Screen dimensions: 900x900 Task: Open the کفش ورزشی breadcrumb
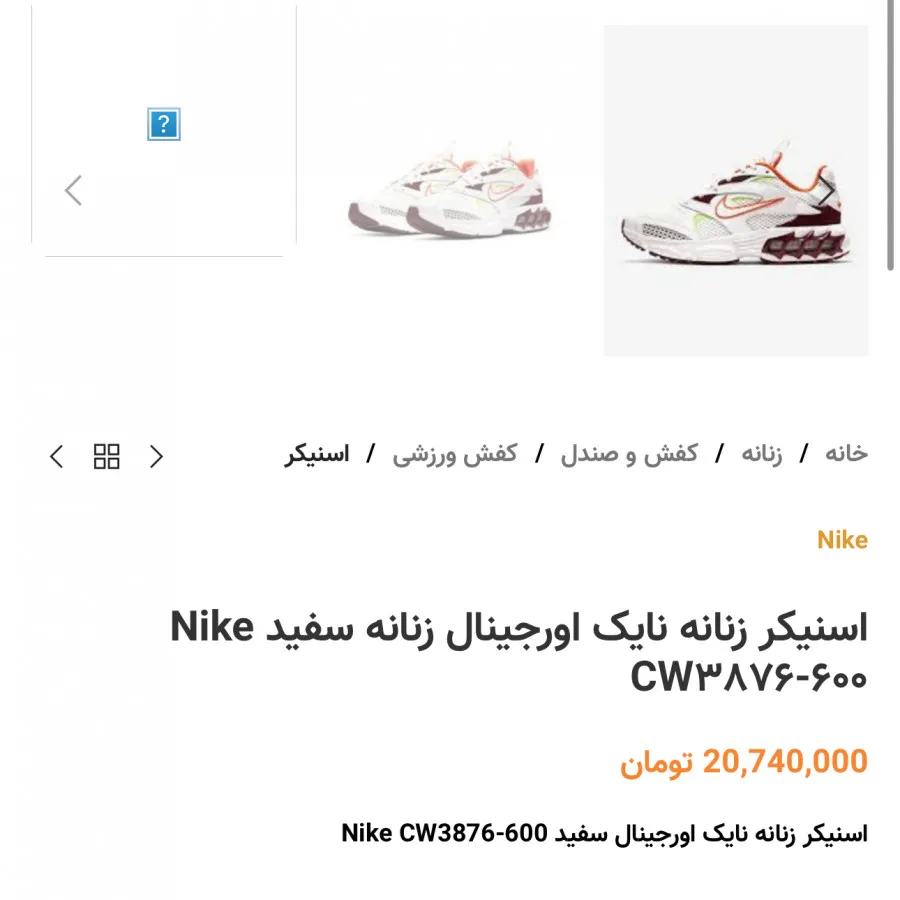455,453
